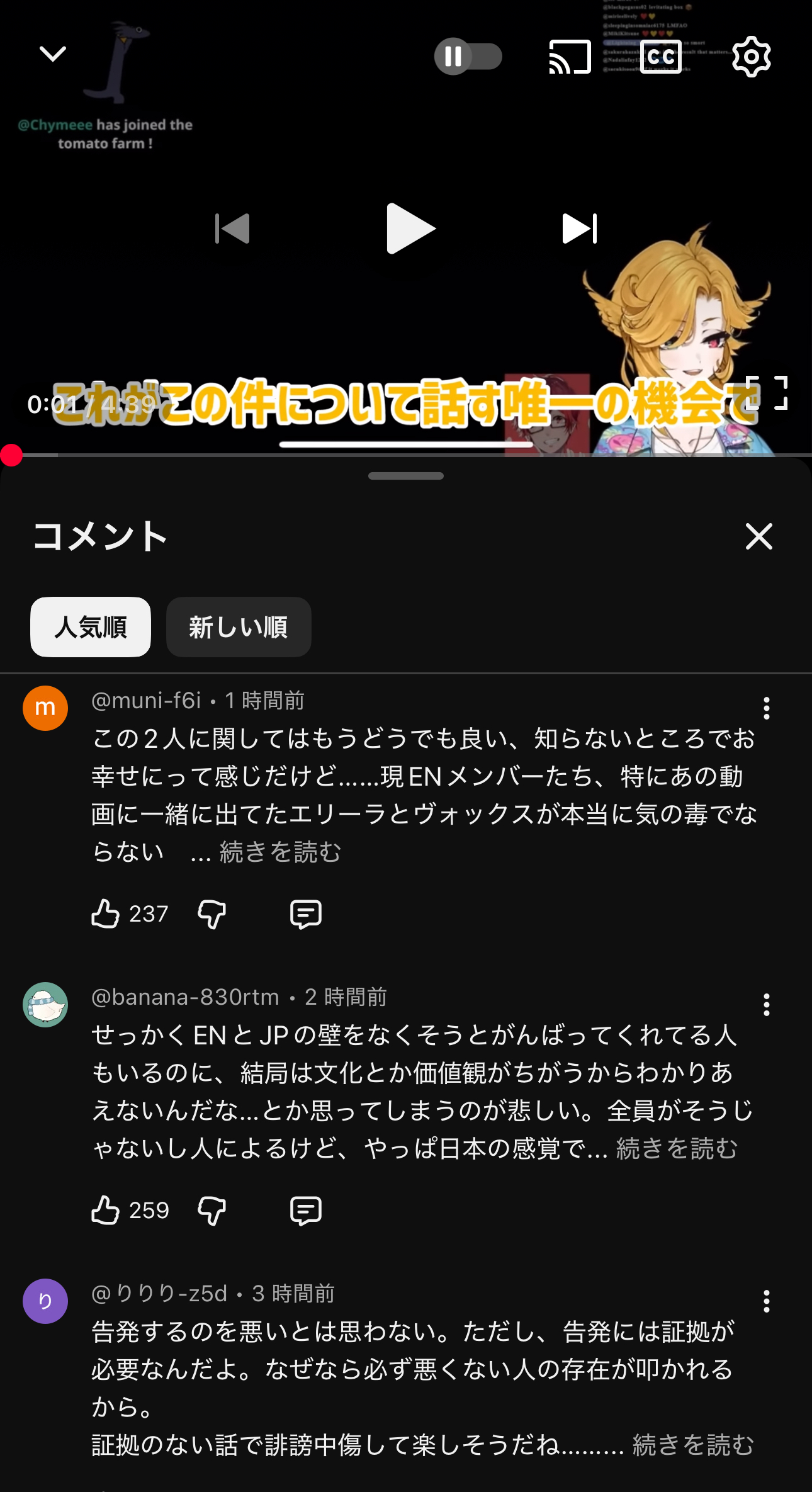Like @muni-f6i's comment

(x=106, y=913)
